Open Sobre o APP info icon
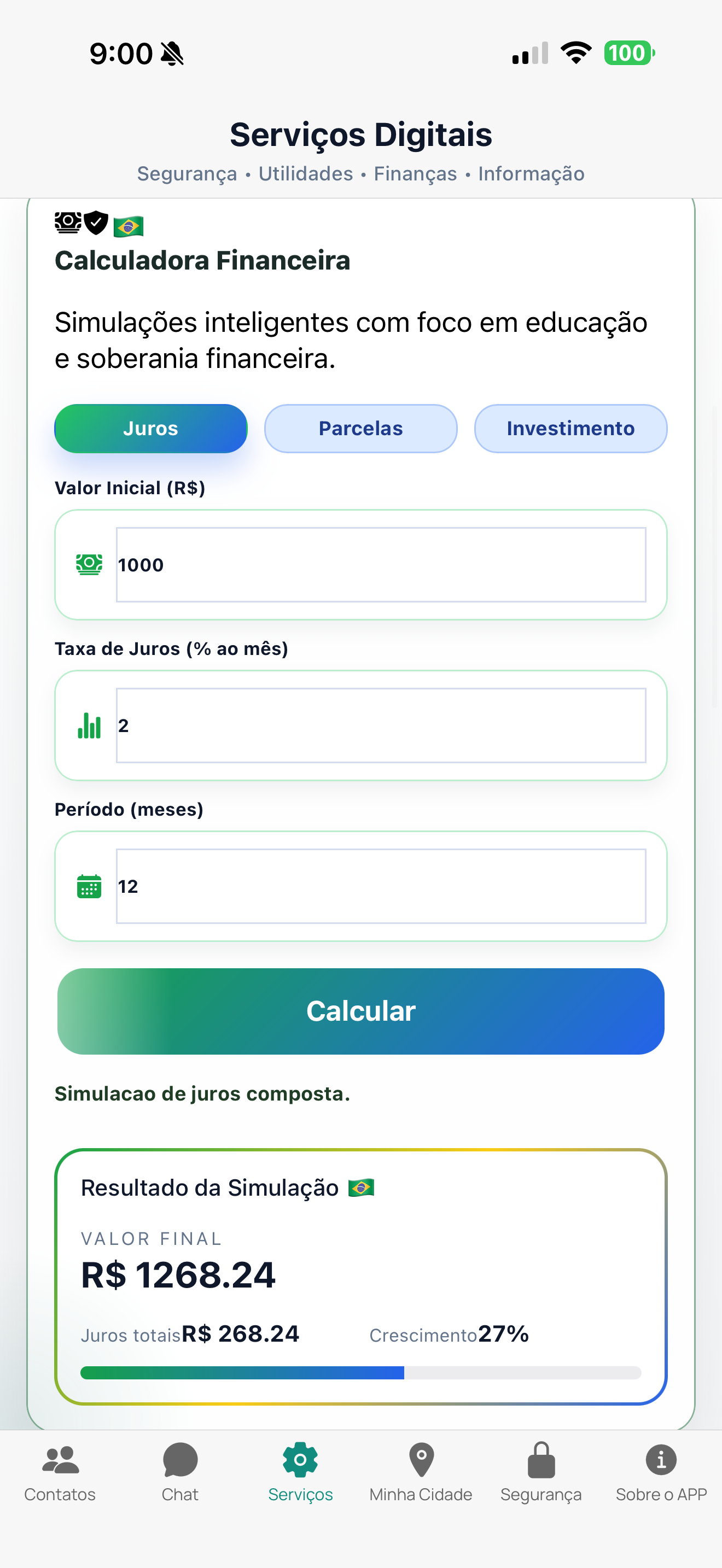Viewport: 722px width, 1568px height. click(661, 1460)
